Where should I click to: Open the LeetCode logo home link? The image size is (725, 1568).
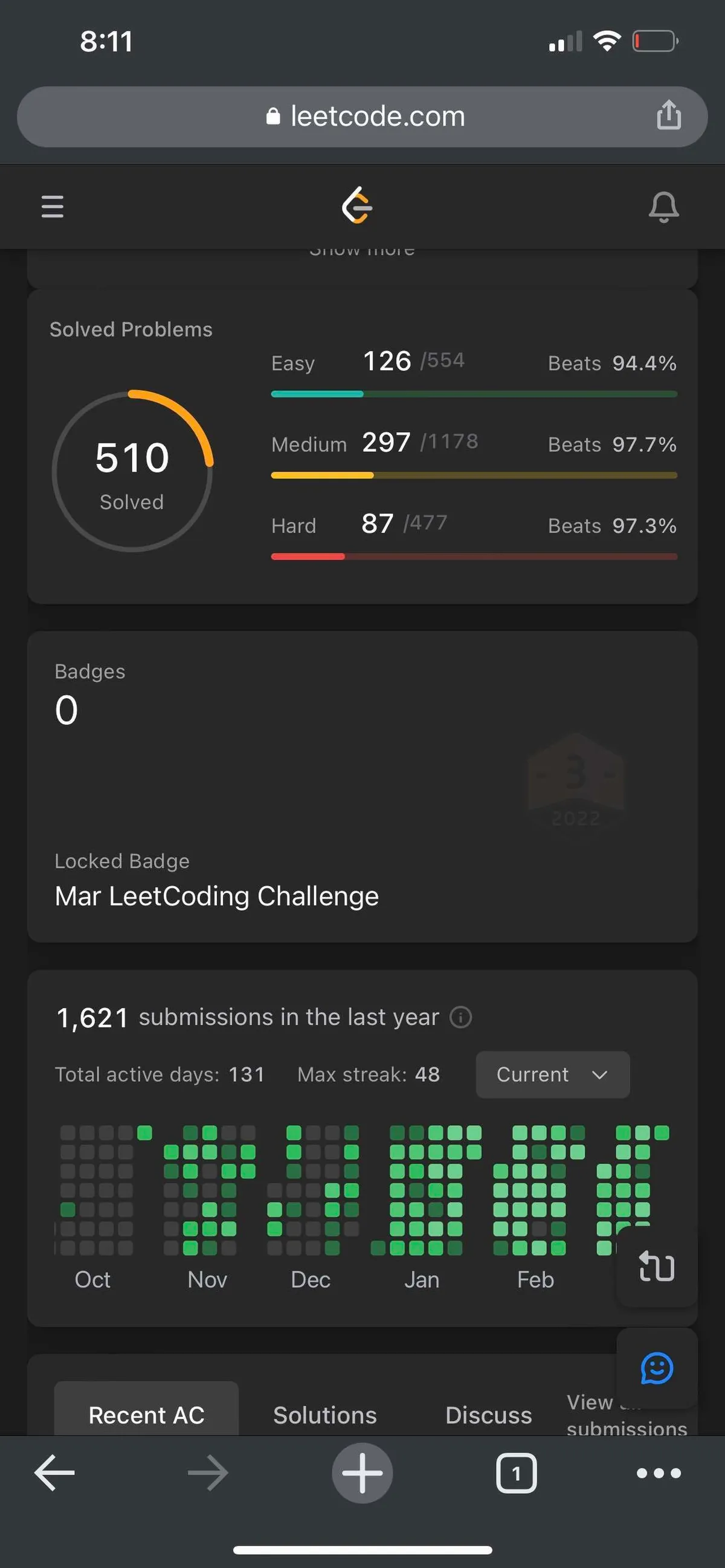357,206
